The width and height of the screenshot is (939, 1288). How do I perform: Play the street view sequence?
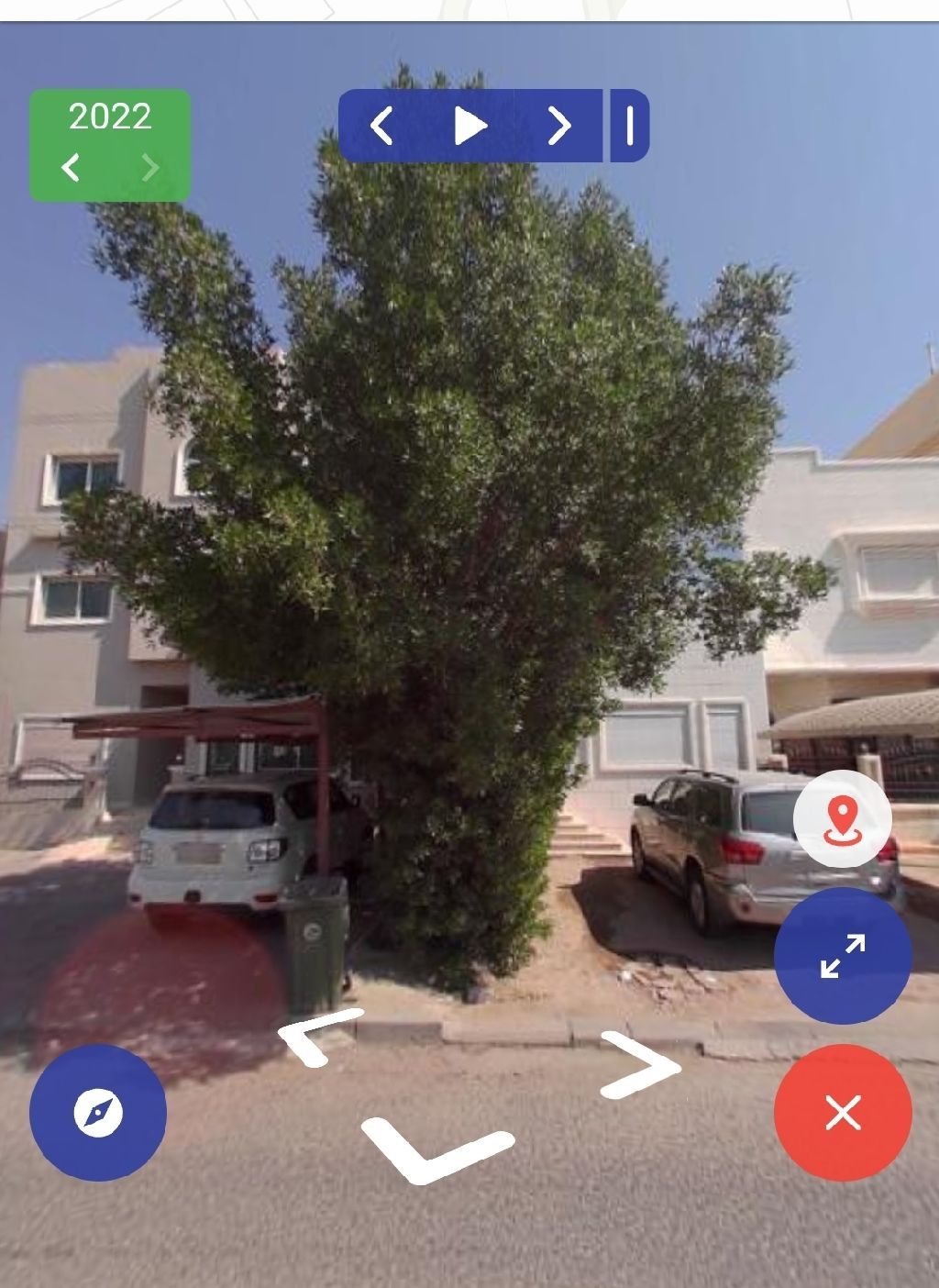(469, 126)
